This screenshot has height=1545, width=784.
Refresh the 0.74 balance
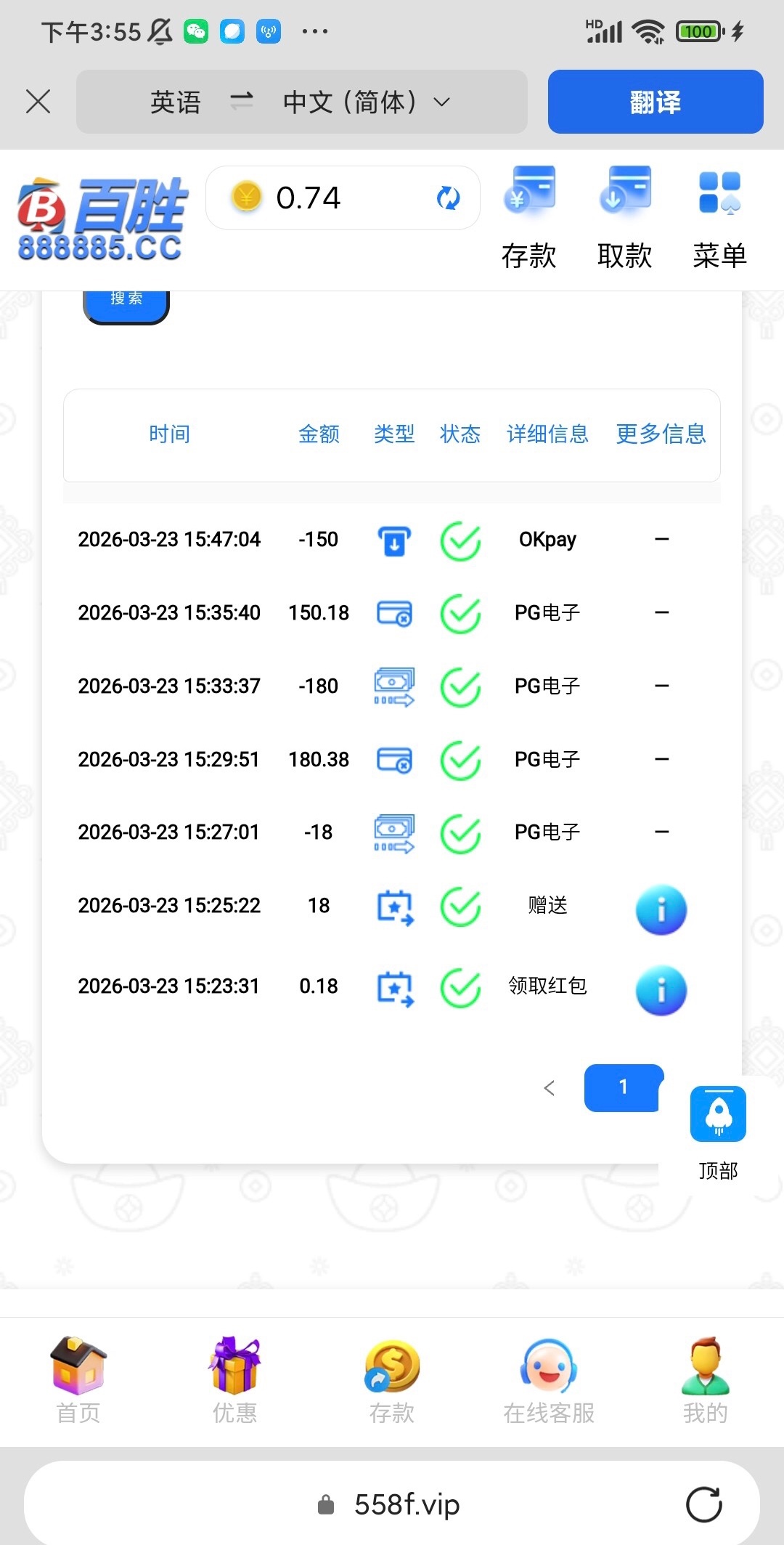pyautogui.click(x=448, y=198)
